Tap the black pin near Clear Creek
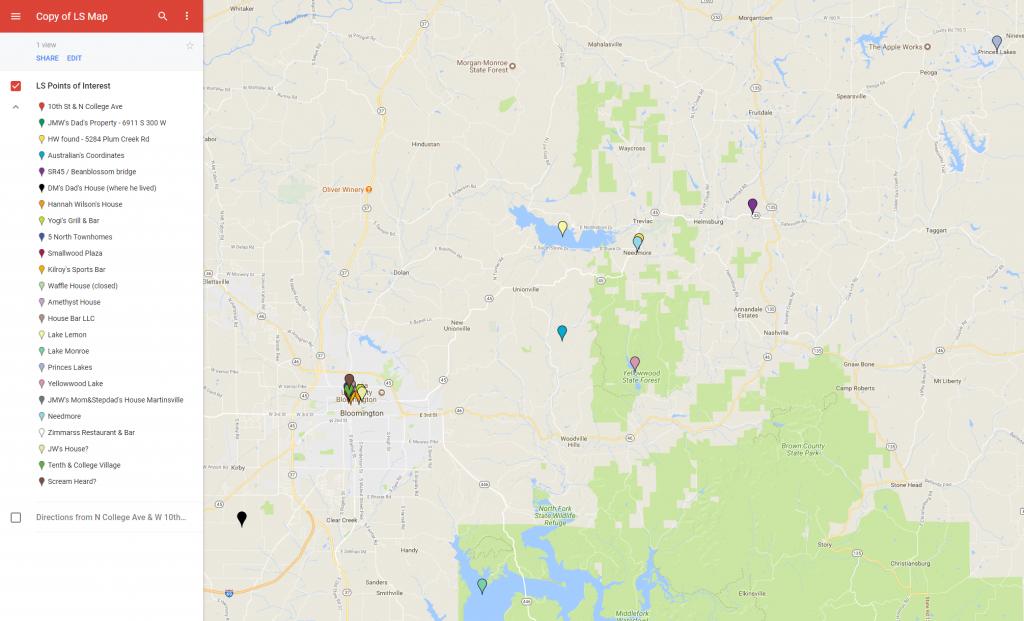This screenshot has width=1024, height=621. pyautogui.click(x=241, y=517)
